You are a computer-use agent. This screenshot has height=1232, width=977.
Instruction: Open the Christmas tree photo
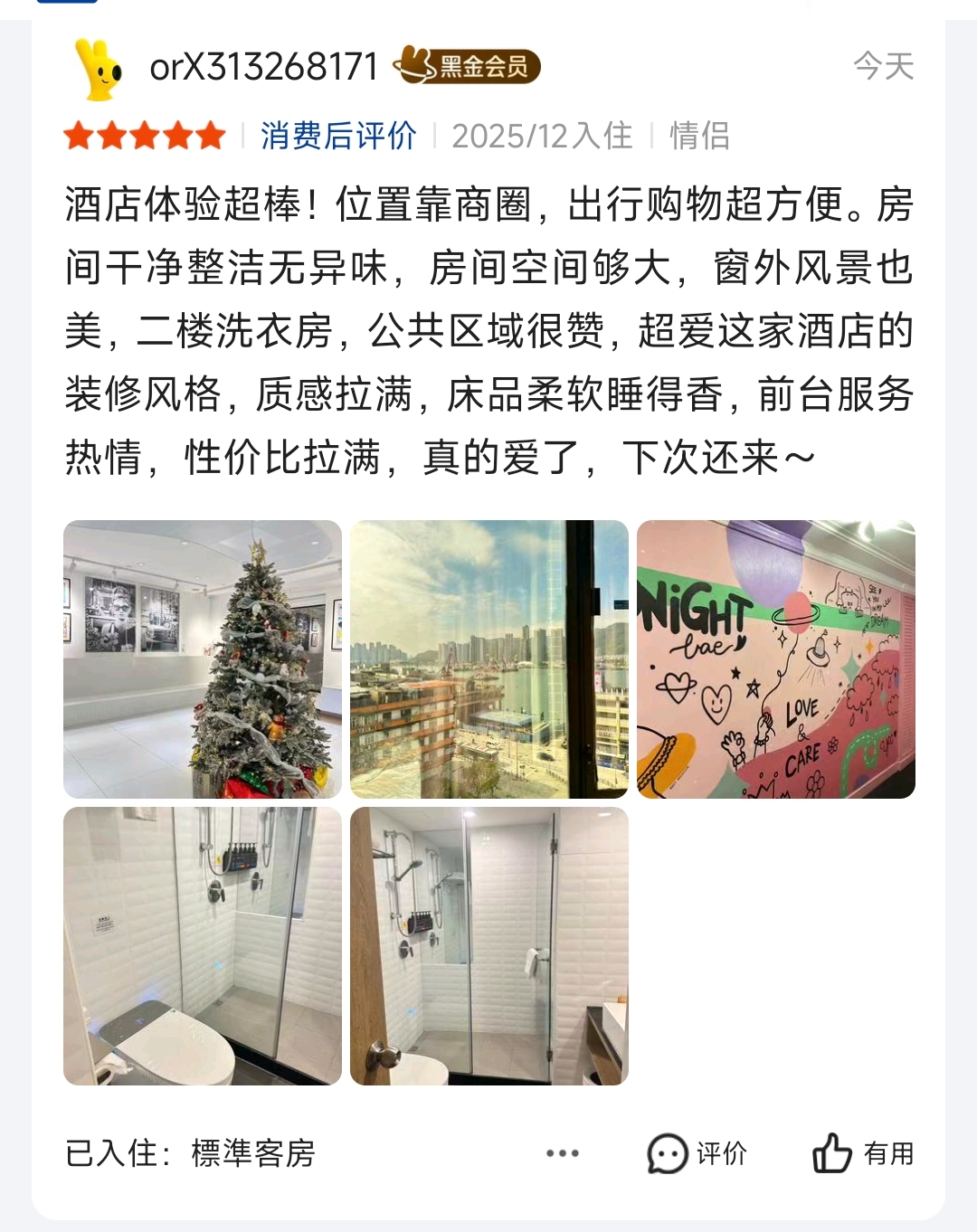[203, 659]
